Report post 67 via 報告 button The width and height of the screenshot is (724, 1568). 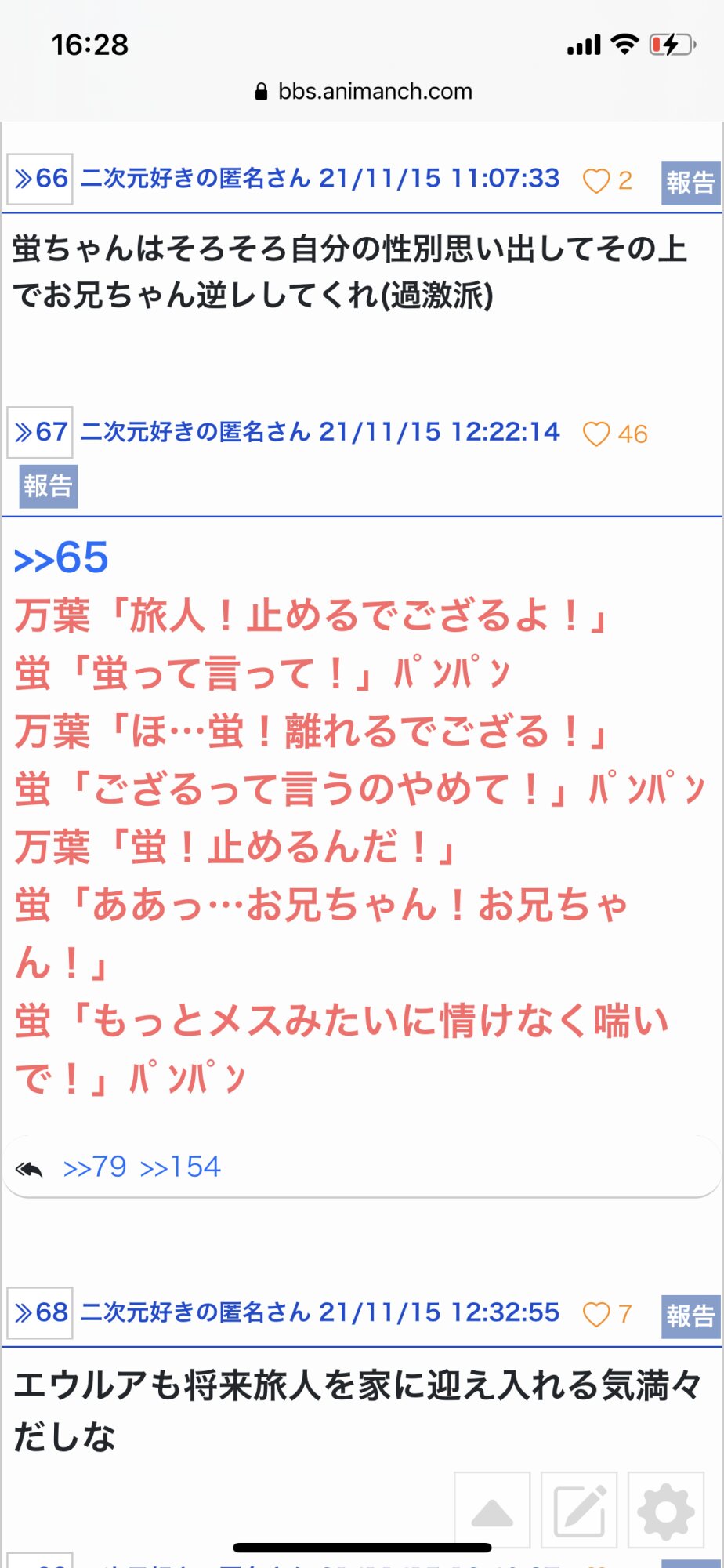click(48, 486)
